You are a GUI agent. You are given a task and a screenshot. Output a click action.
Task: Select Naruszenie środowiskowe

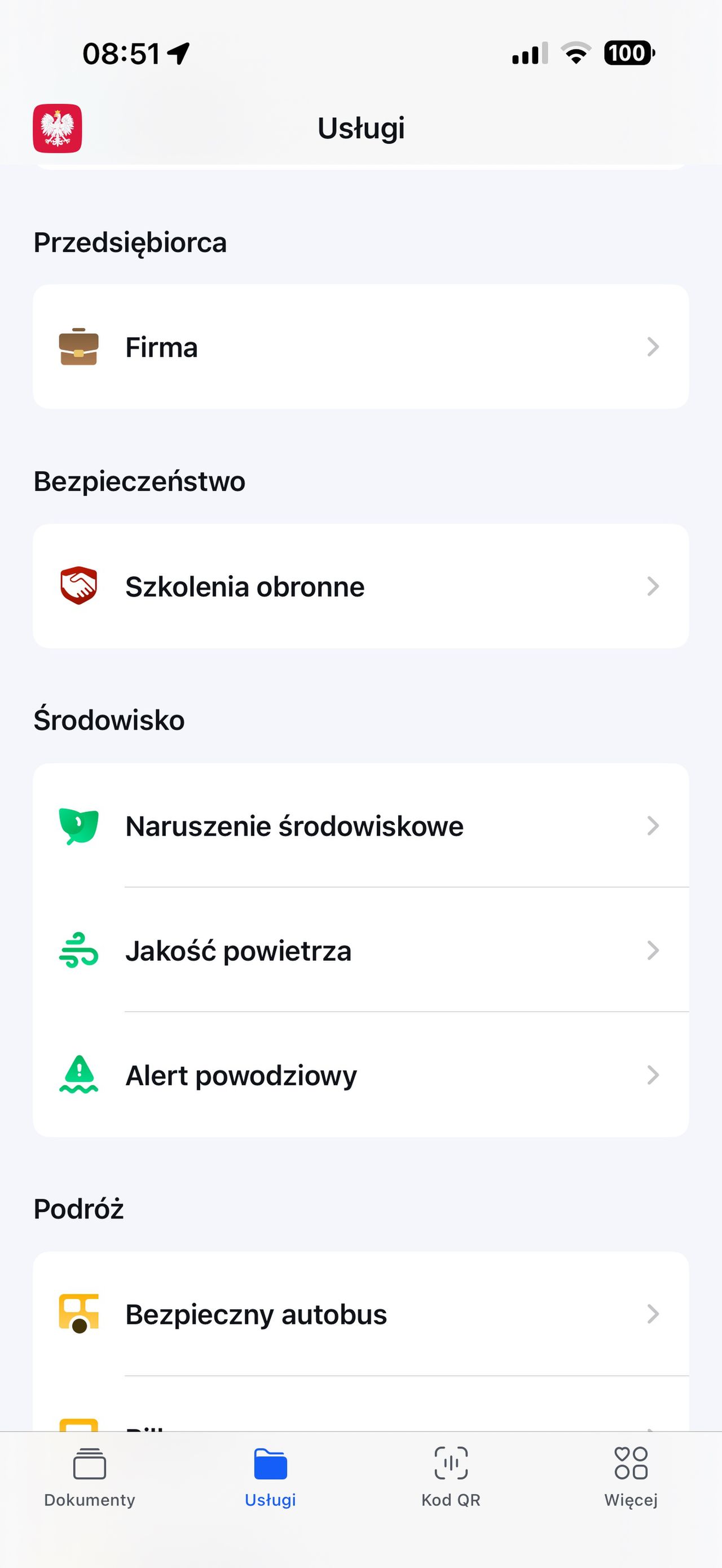coord(360,826)
